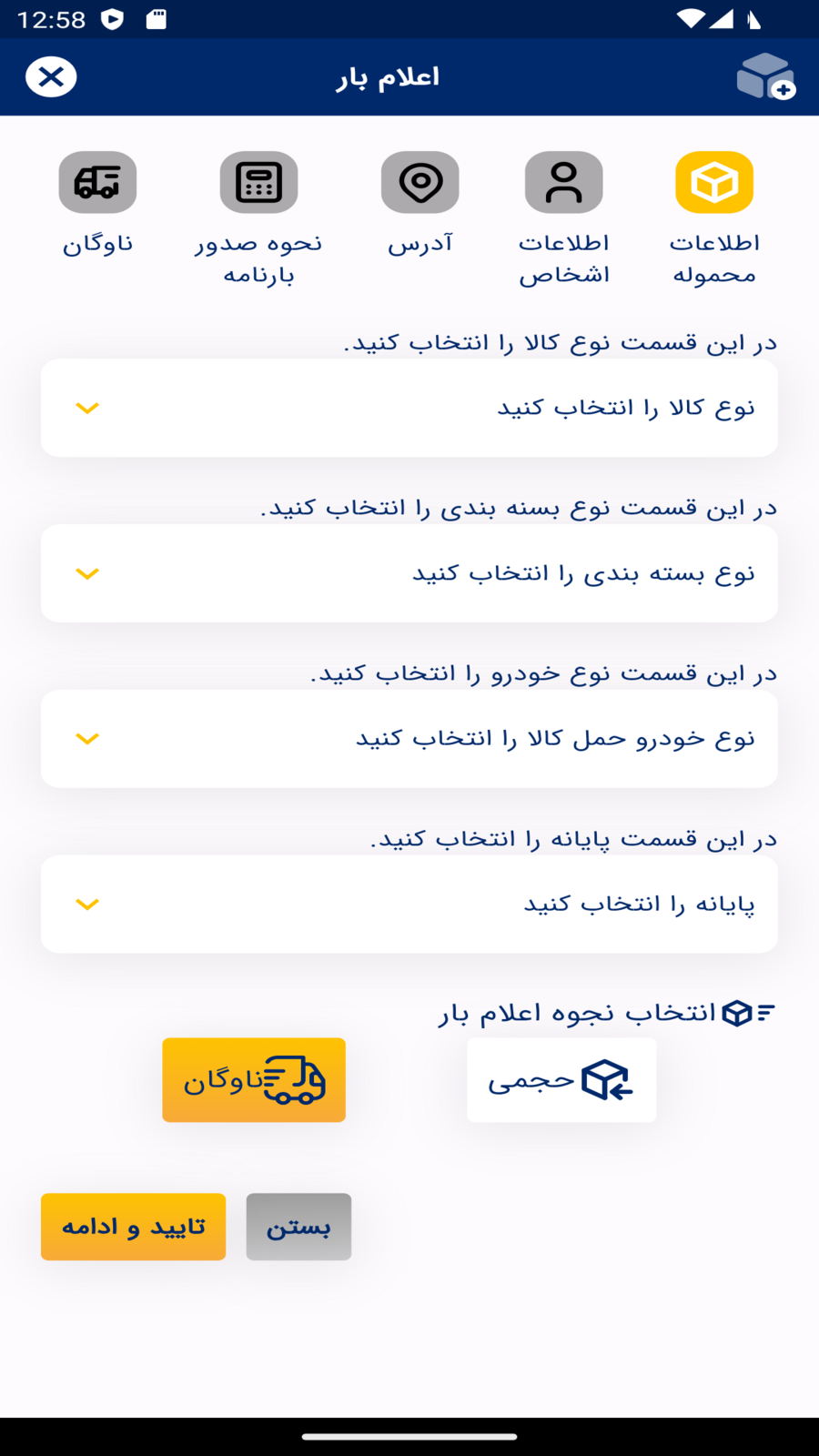This screenshot has height=1456, width=819.
Task: Expand the نوع بسته بندی selector
Action: point(409,573)
